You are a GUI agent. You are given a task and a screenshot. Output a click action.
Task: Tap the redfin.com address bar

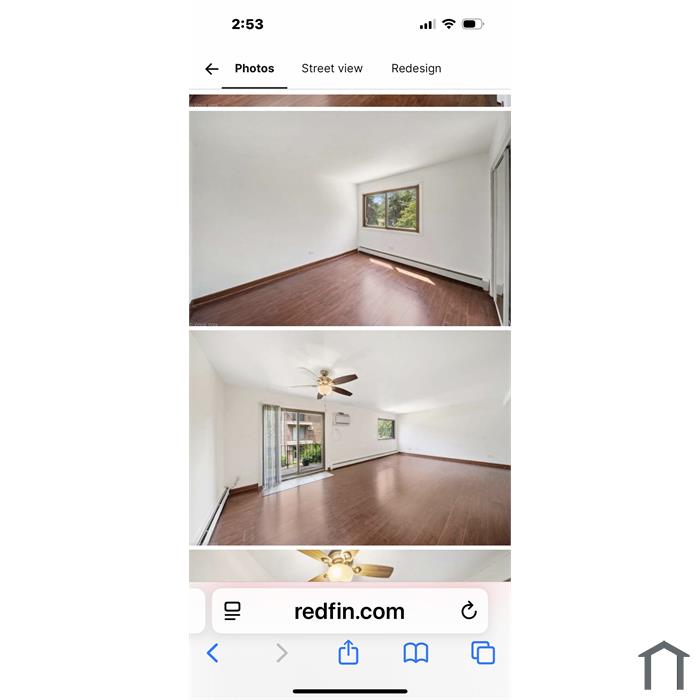349,611
